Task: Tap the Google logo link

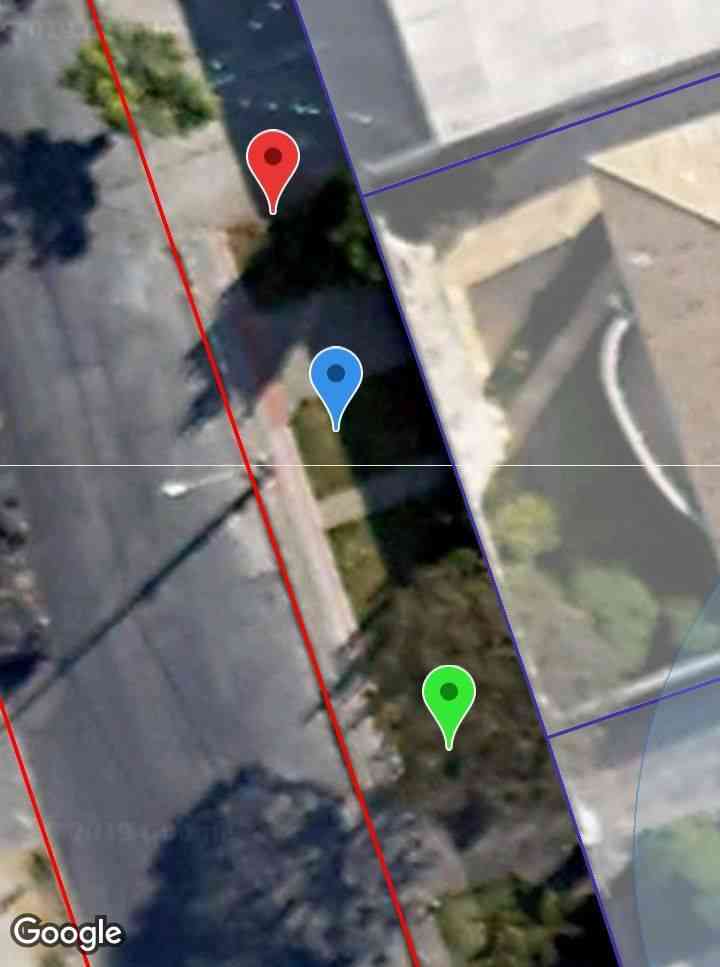Action: pyautogui.click(x=67, y=932)
